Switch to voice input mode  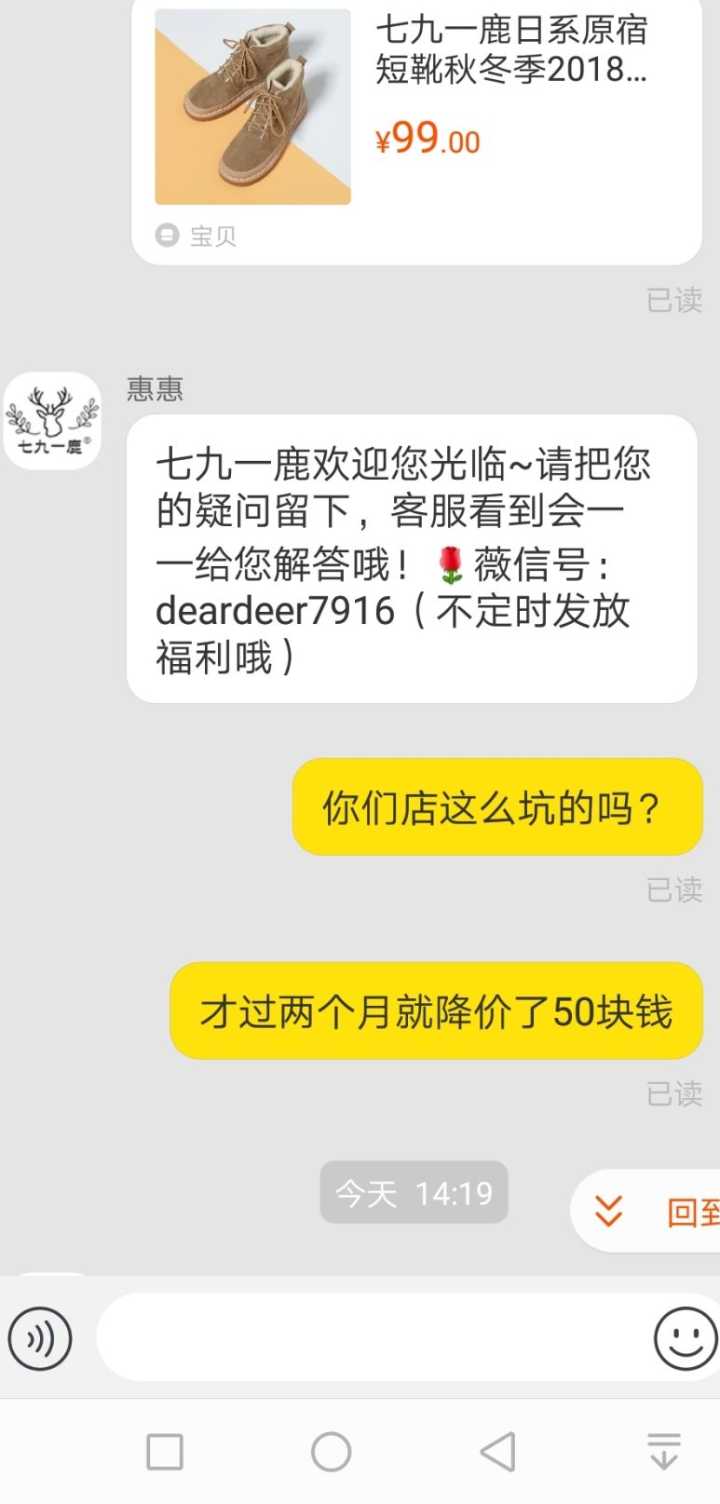click(40, 1338)
